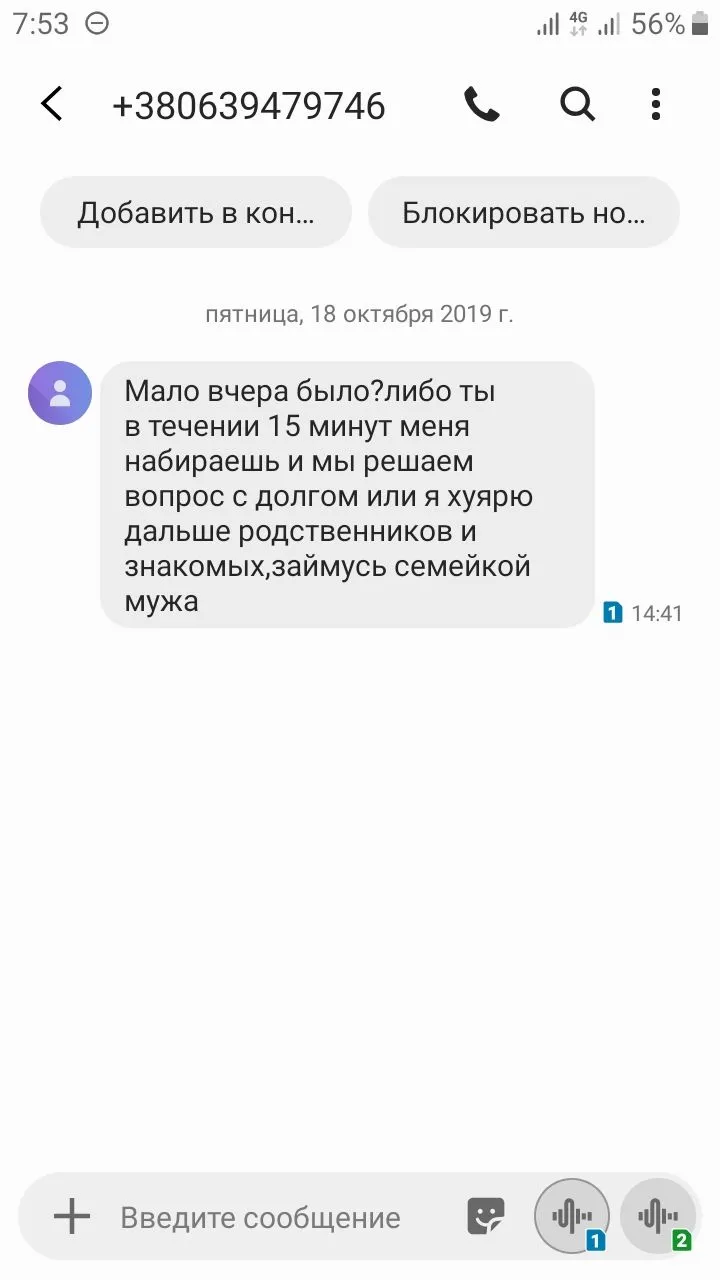Record voice message with SIM 1
Image resolution: width=720 pixels, height=1280 pixels.
572,1216
